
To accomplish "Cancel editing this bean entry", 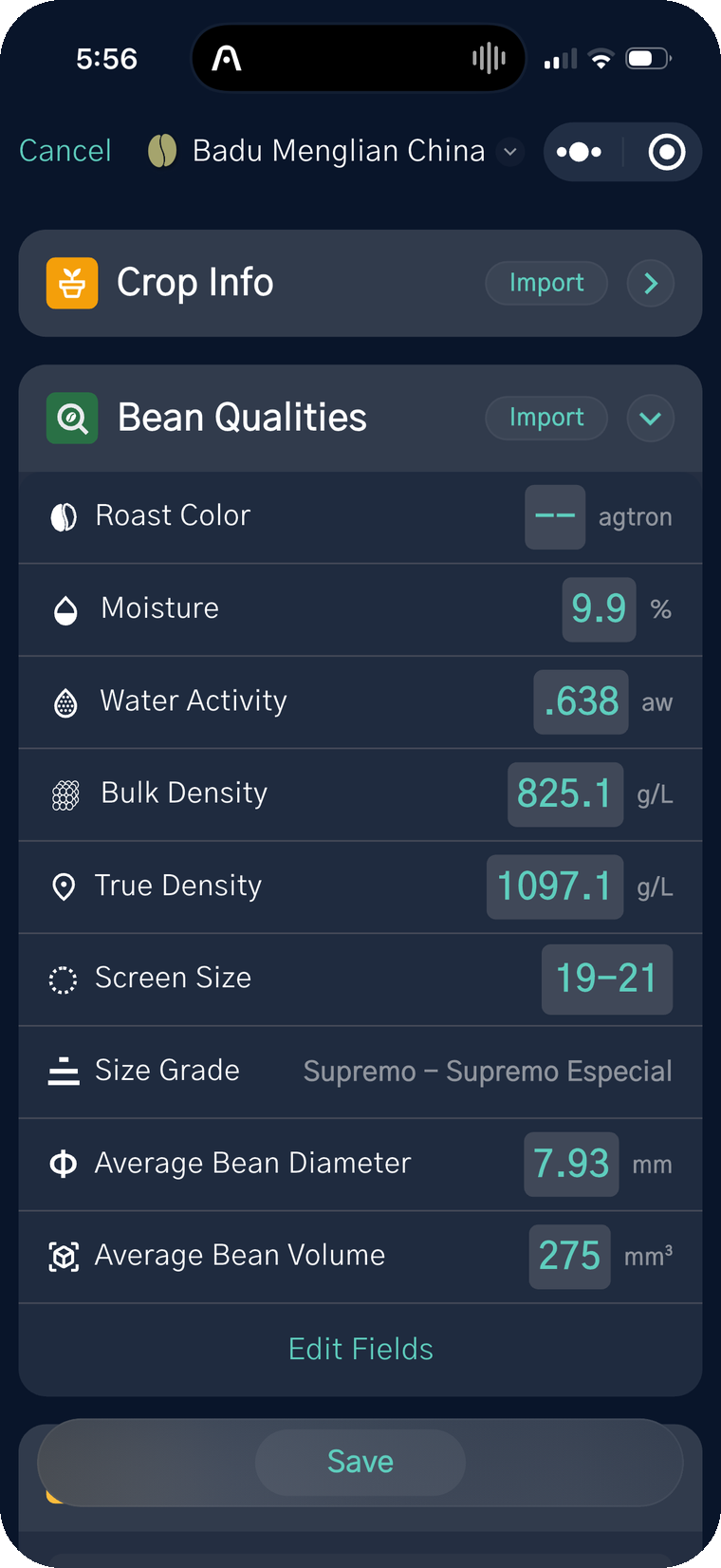I will click(x=65, y=151).
